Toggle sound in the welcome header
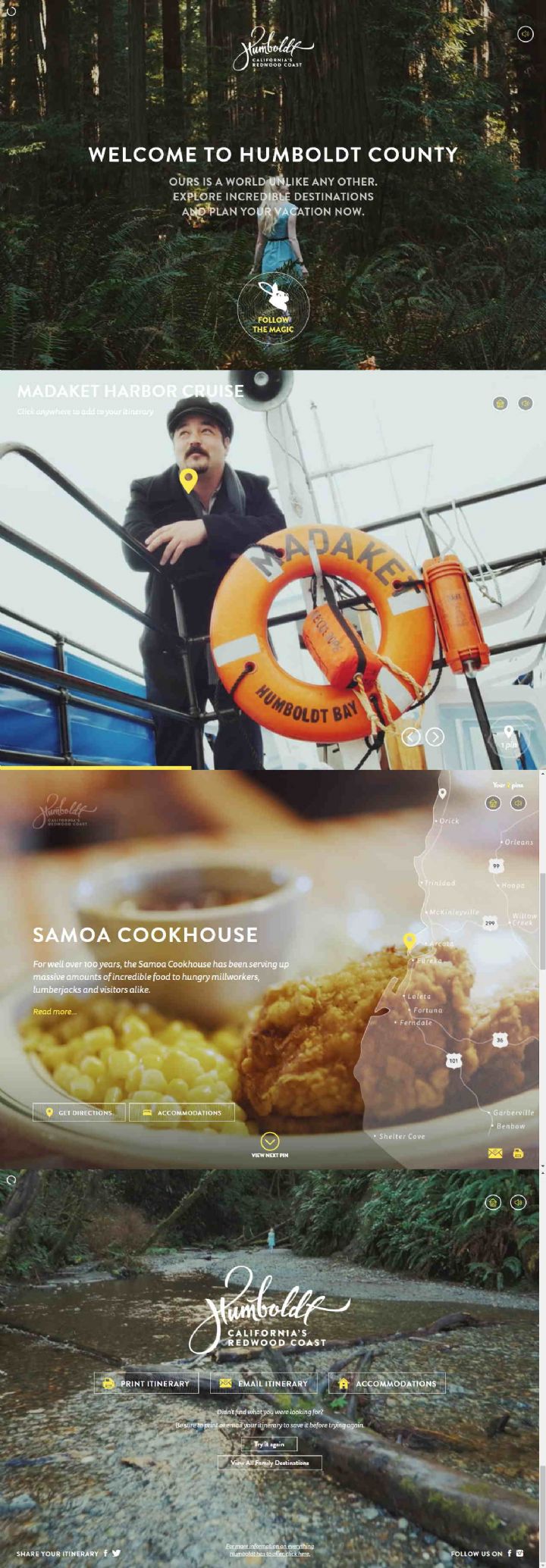Viewport: 546px width, 1568px height. pos(525,34)
